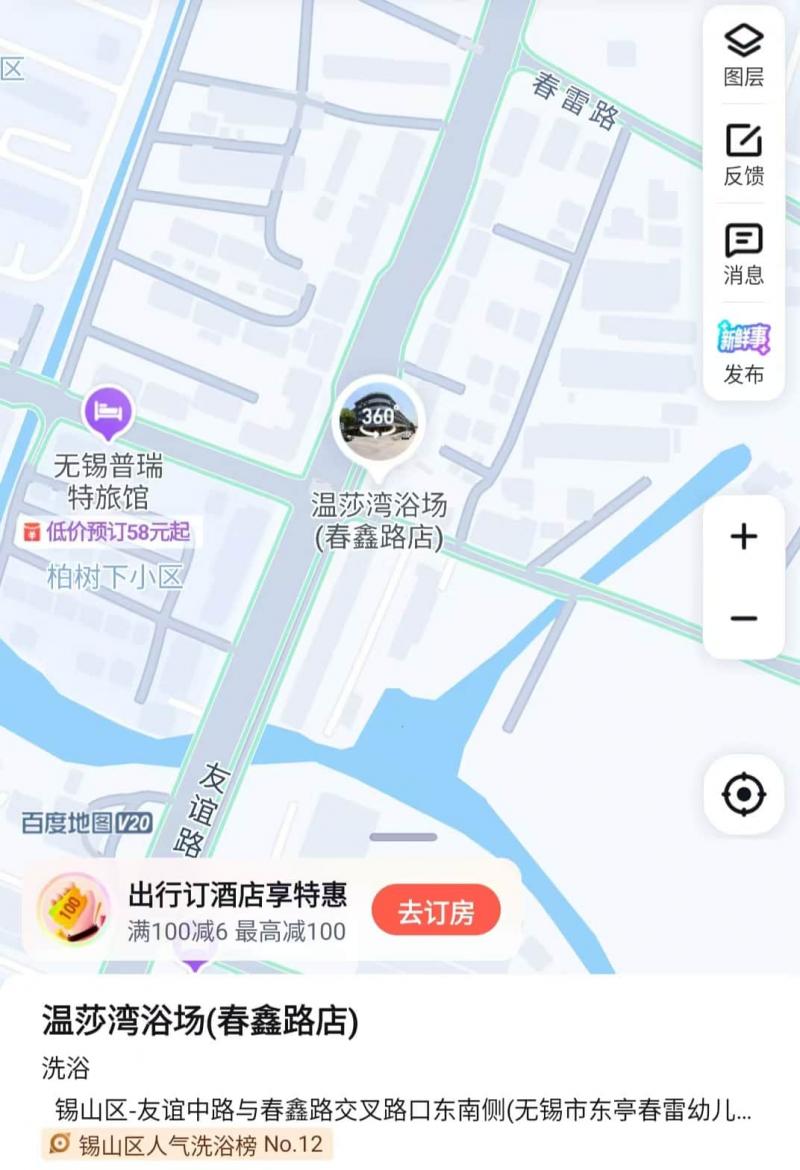The image size is (800, 1170).
Task: Open the 图层 map layers panel
Action: coord(744,56)
